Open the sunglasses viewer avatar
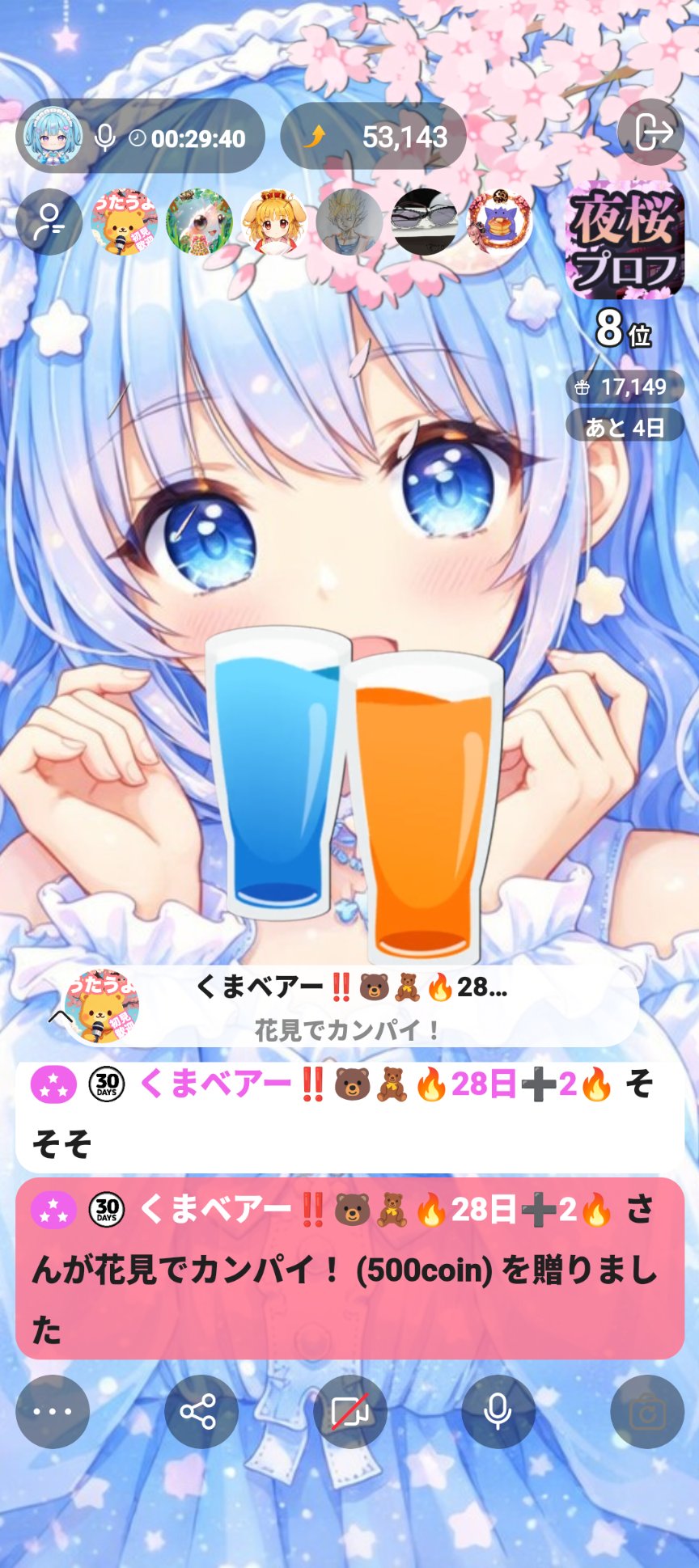The width and height of the screenshot is (699, 1568). [x=424, y=222]
